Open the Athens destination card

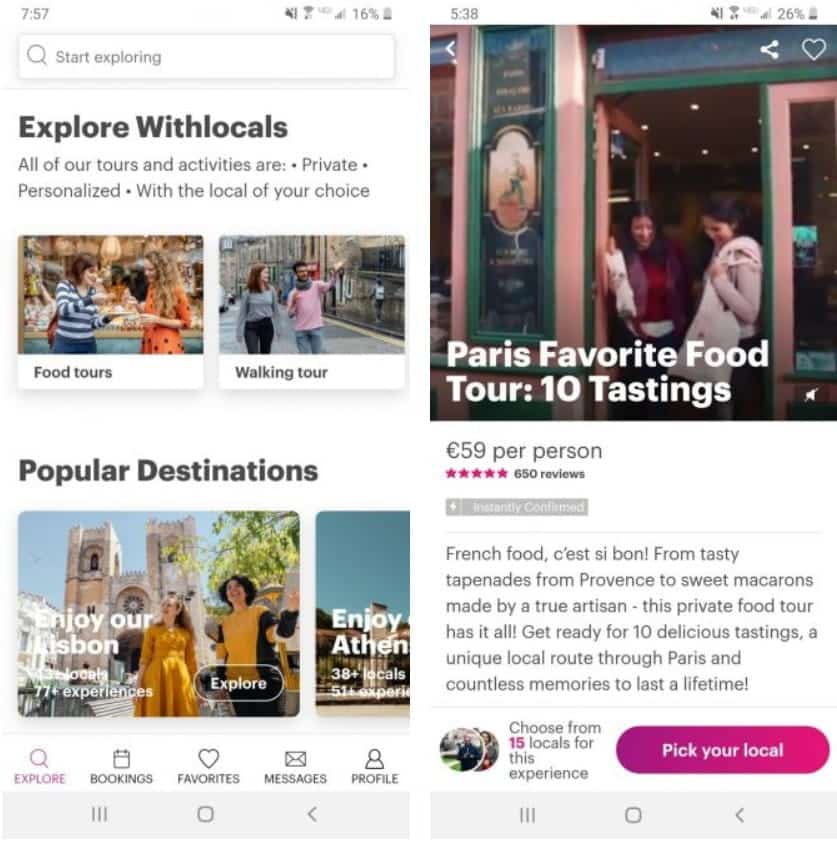click(x=363, y=613)
